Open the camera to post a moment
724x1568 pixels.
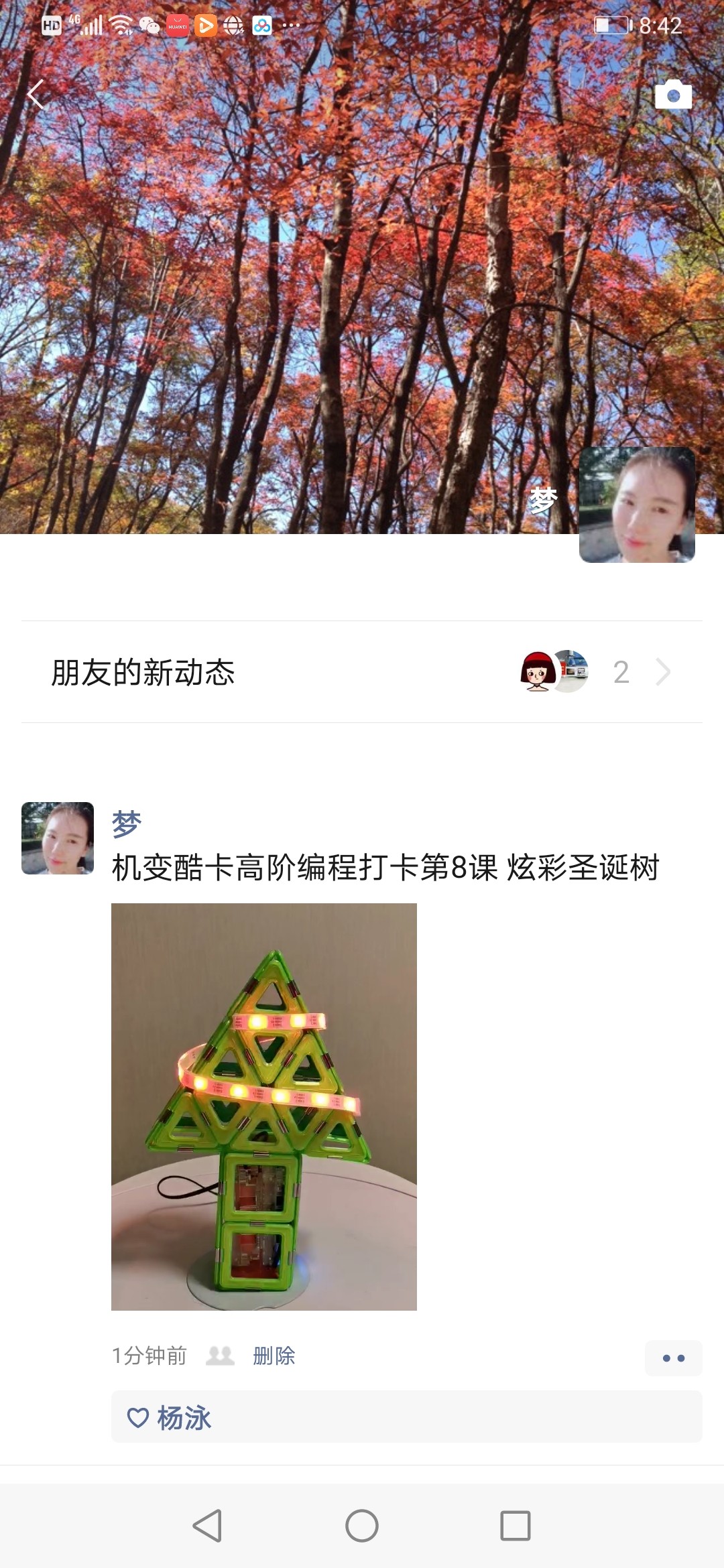click(x=673, y=94)
